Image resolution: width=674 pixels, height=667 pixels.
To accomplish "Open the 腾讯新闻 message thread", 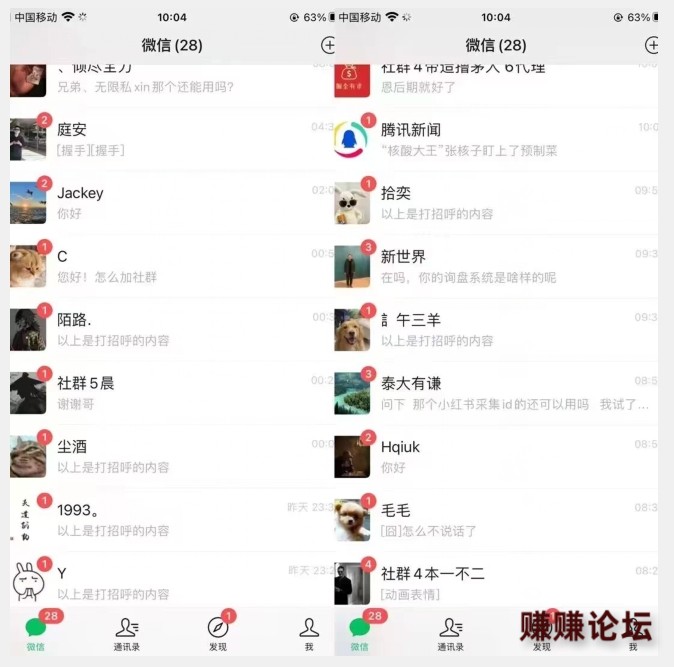I will point(500,139).
